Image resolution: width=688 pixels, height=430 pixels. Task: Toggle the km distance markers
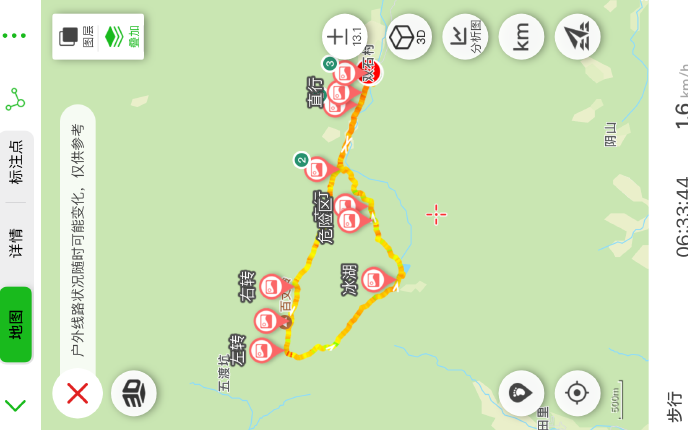521,37
